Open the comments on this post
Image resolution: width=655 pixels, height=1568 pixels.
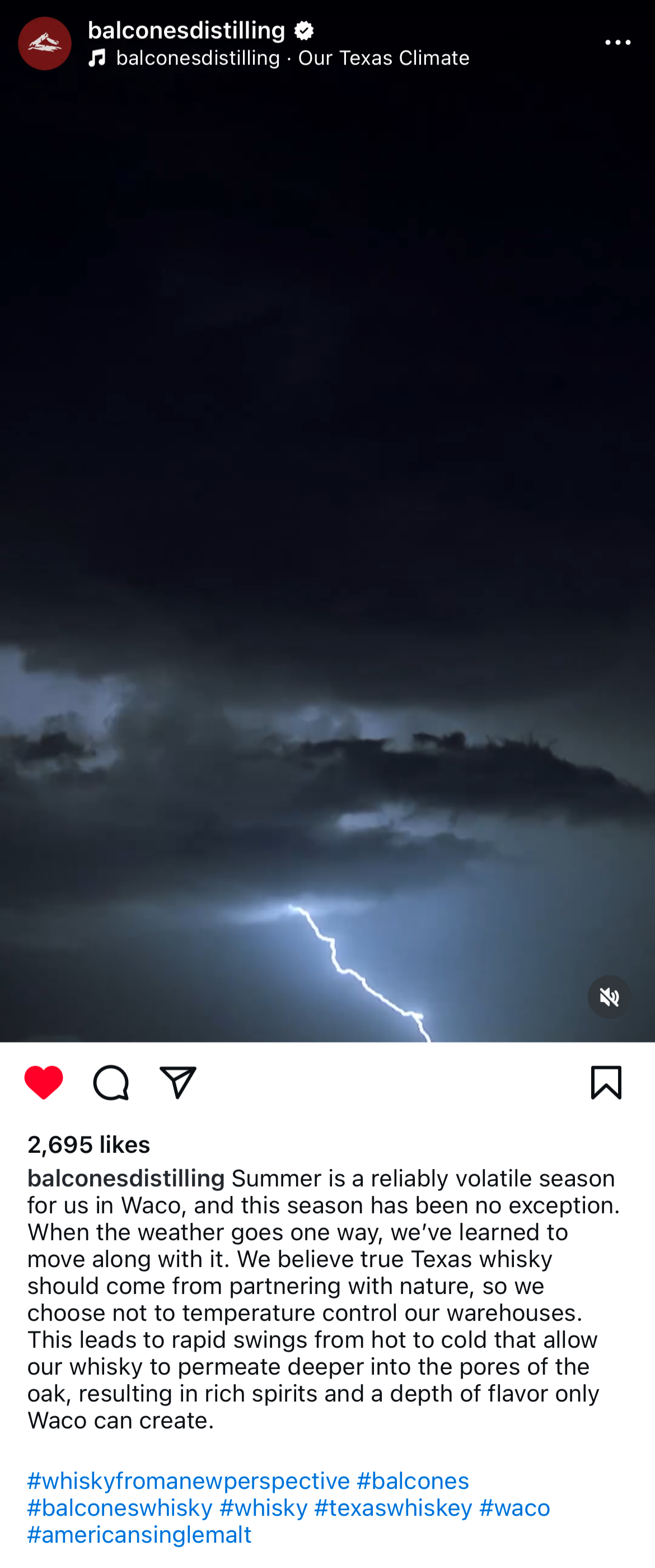[111, 1082]
